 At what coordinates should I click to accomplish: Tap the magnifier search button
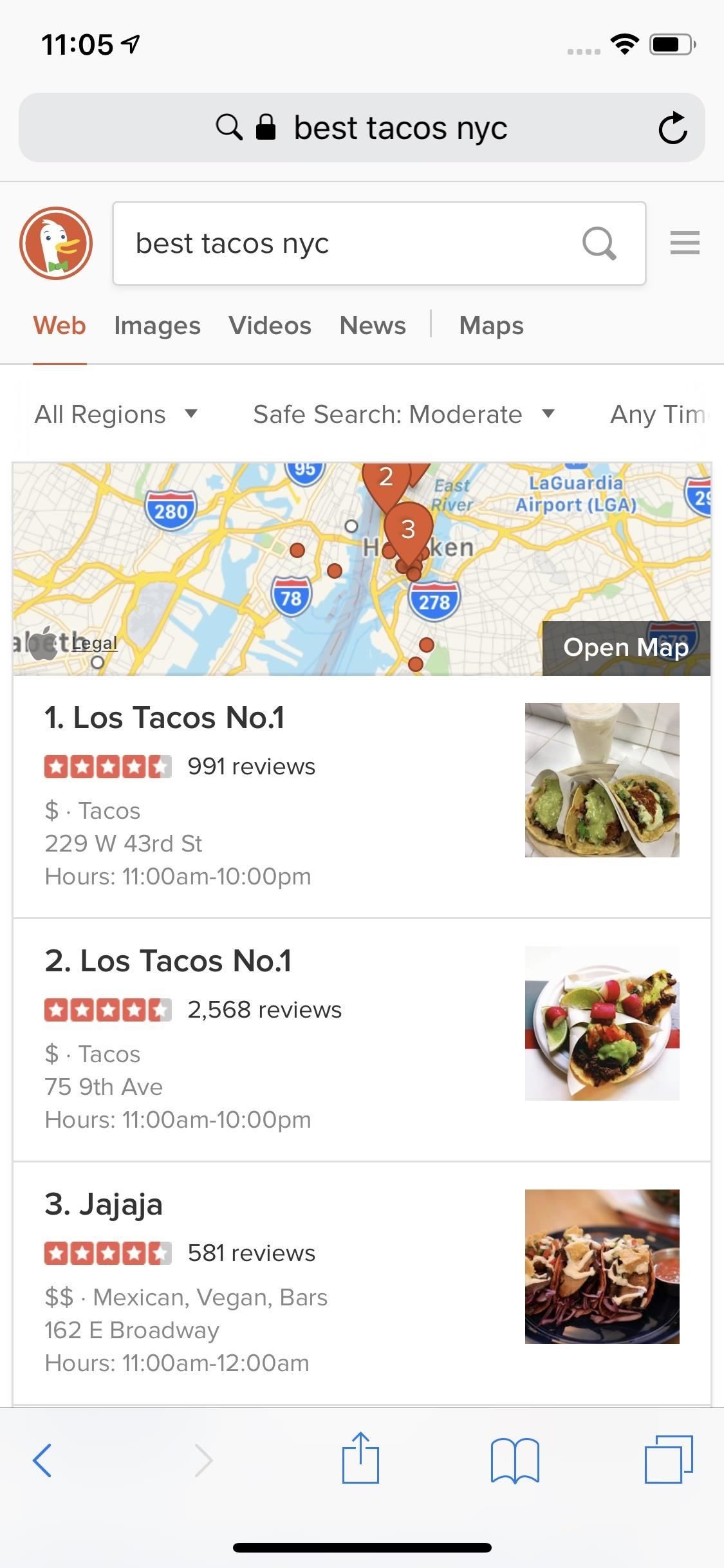pyautogui.click(x=599, y=243)
